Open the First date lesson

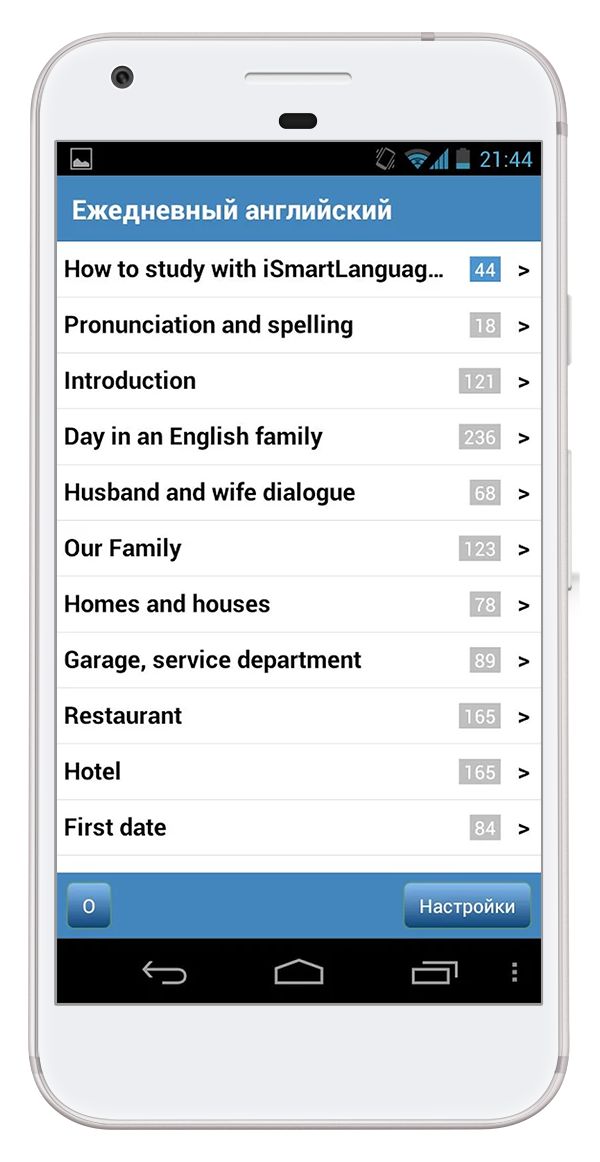pos(299,828)
